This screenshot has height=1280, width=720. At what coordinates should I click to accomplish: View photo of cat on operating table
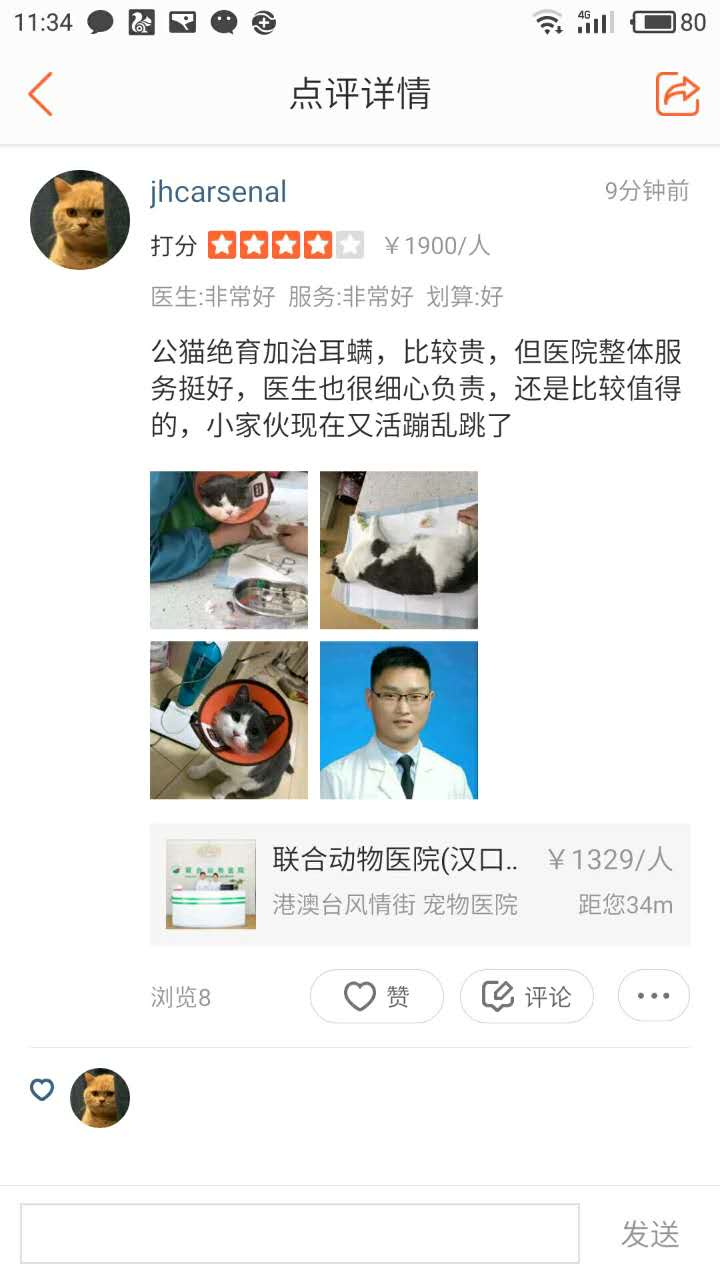(x=229, y=550)
